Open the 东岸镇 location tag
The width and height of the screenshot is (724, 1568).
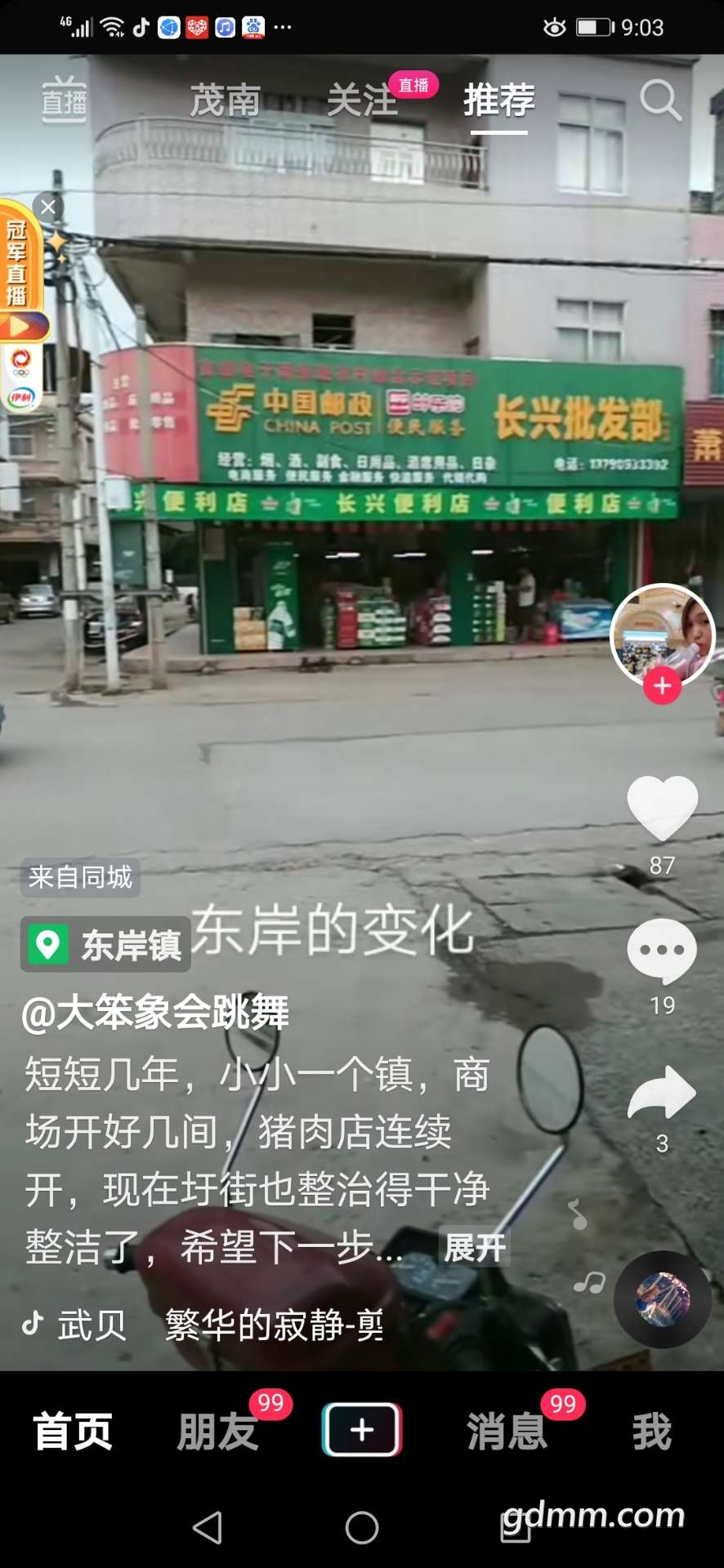click(106, 945)
